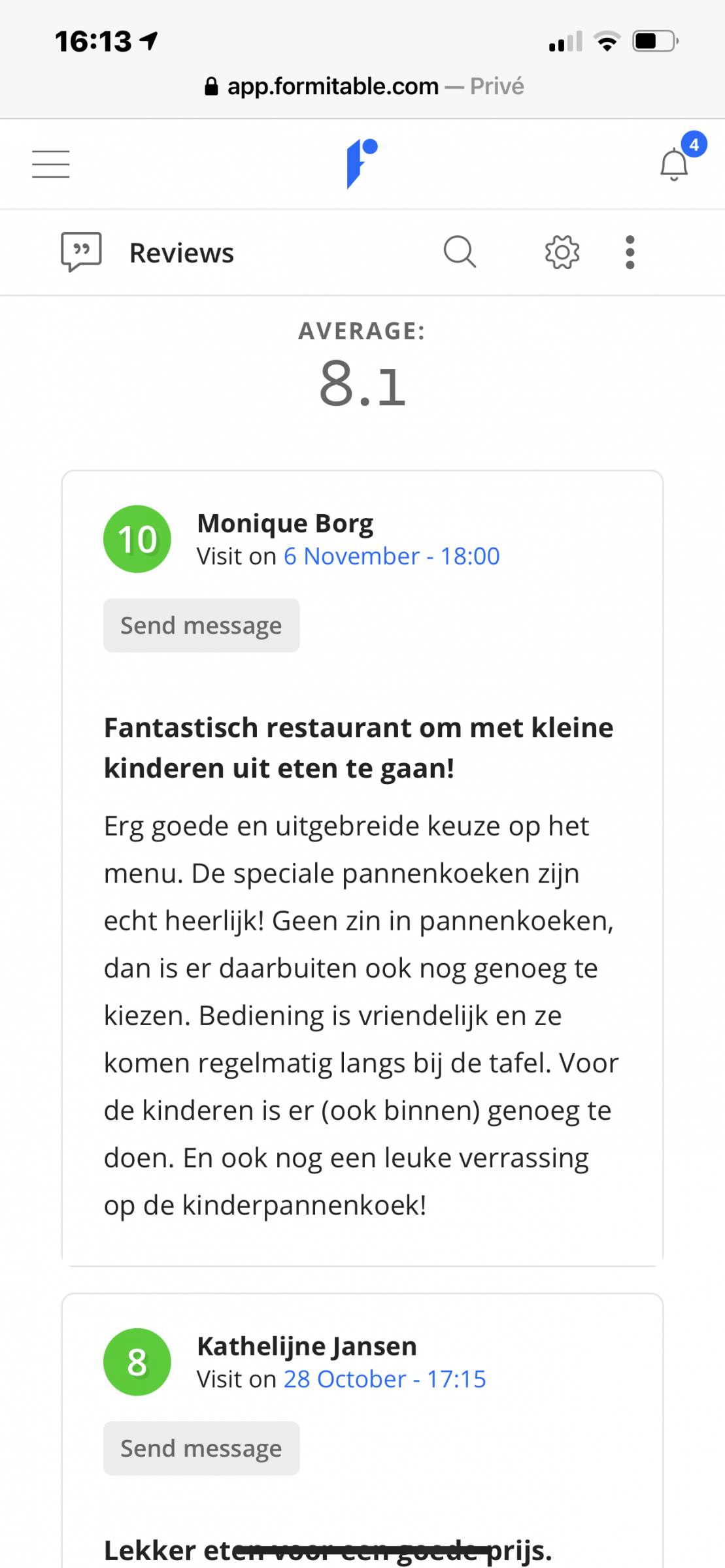
Task: Search the reviews
Action: [460, 252]
